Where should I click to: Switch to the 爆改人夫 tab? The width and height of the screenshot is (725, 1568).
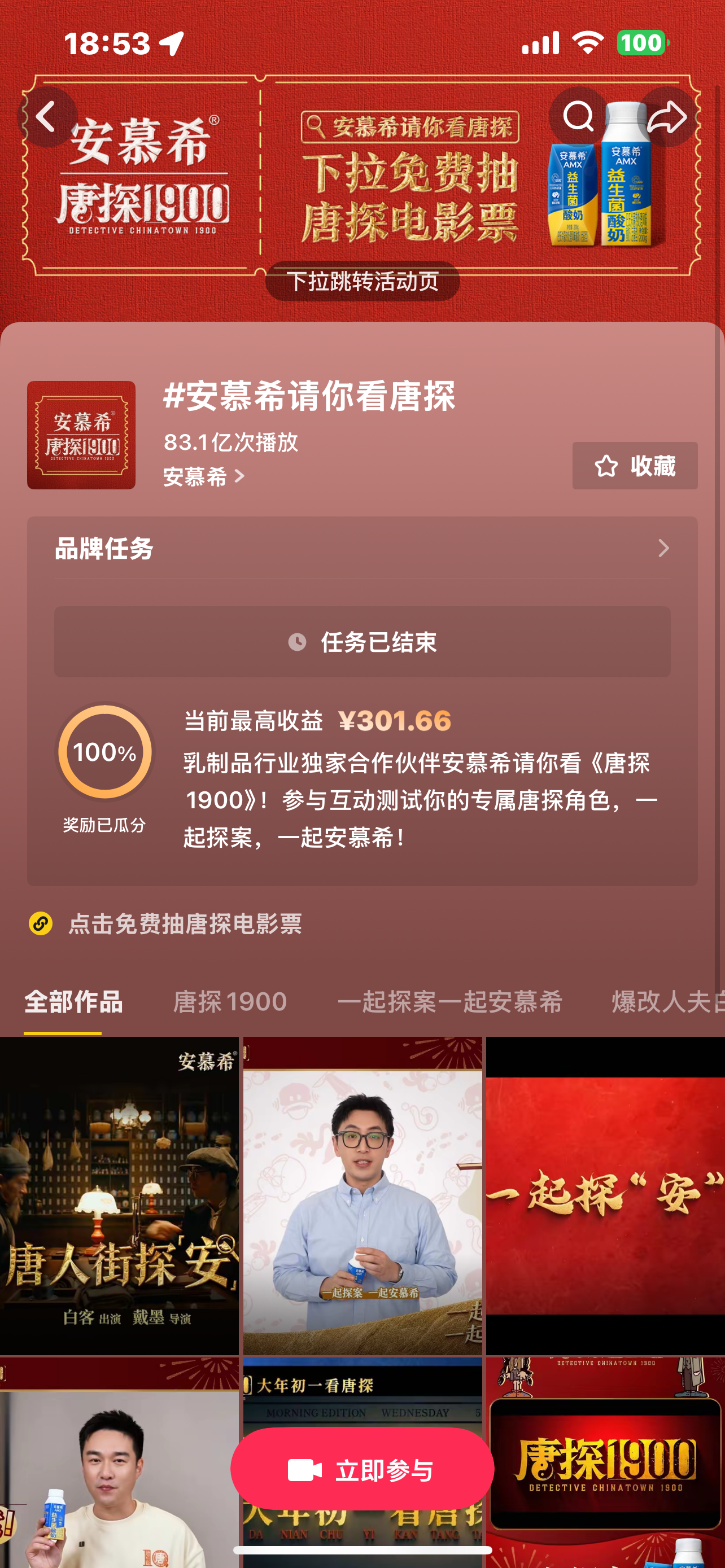pos(667,1002)
